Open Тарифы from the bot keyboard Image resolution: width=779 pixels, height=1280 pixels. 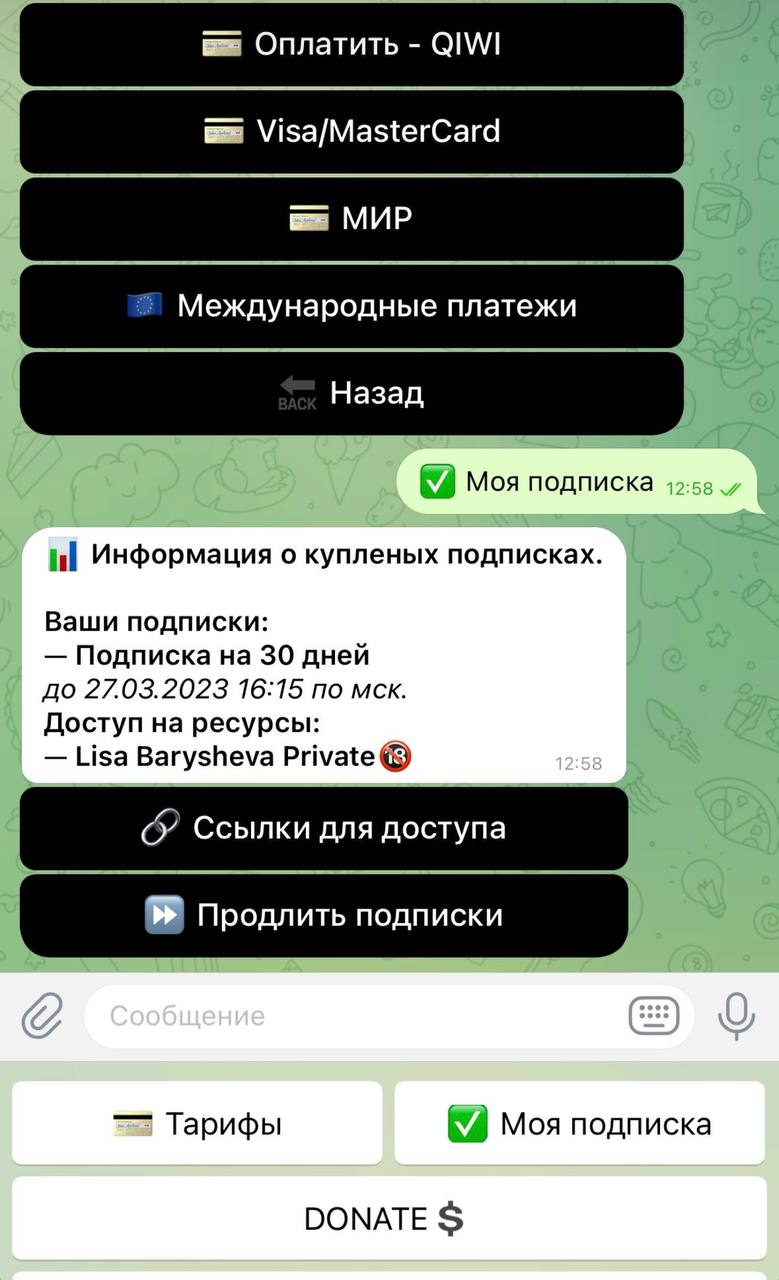coord(197,1123)
